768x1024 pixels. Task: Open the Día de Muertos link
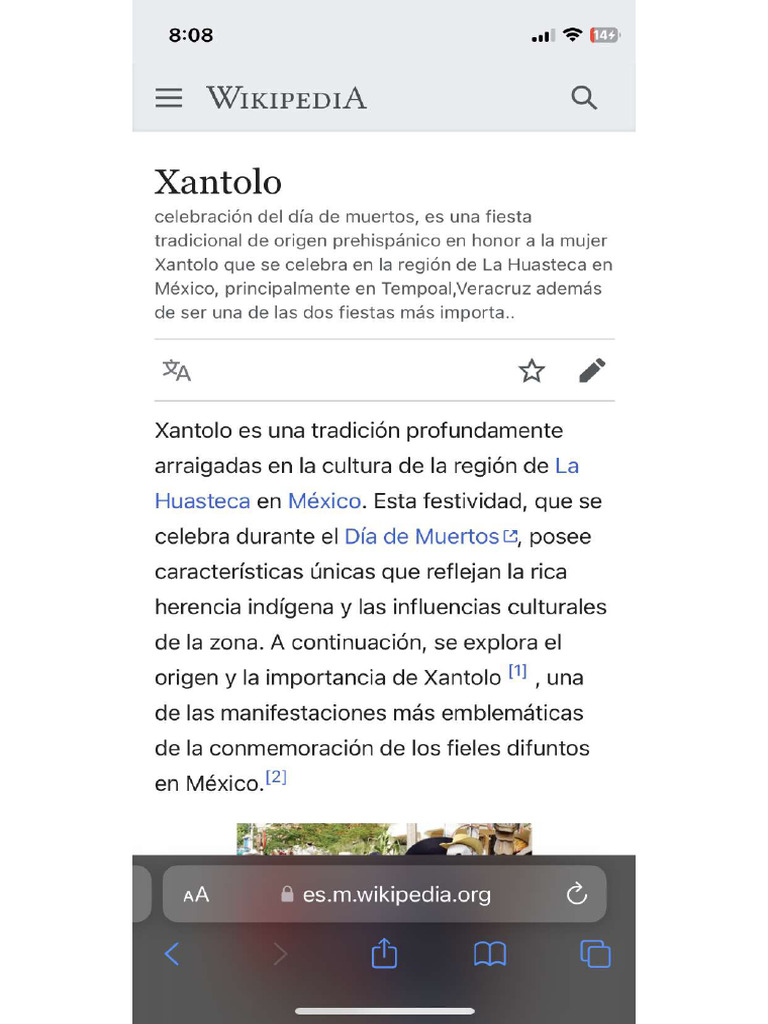431,536
